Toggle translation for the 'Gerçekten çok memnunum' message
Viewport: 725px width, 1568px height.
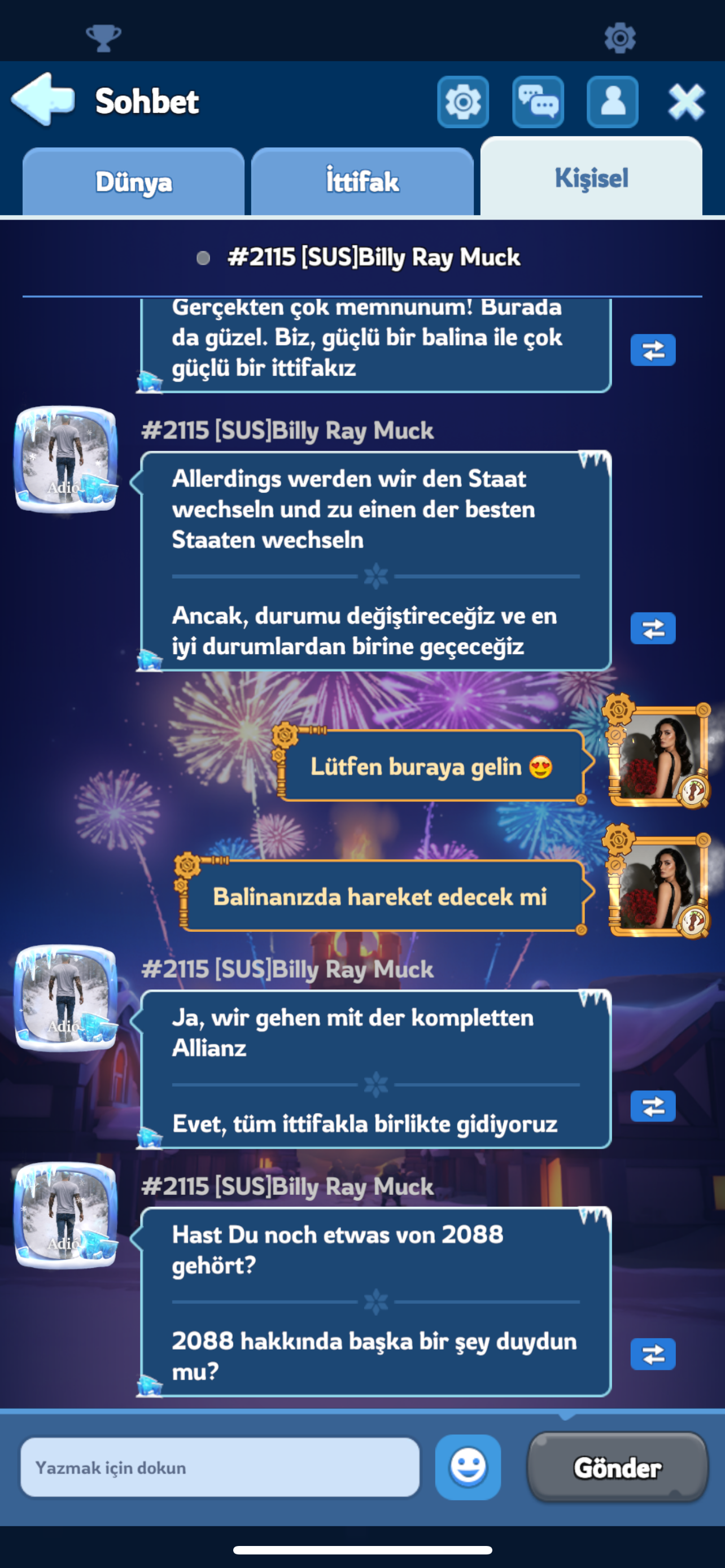653,350
